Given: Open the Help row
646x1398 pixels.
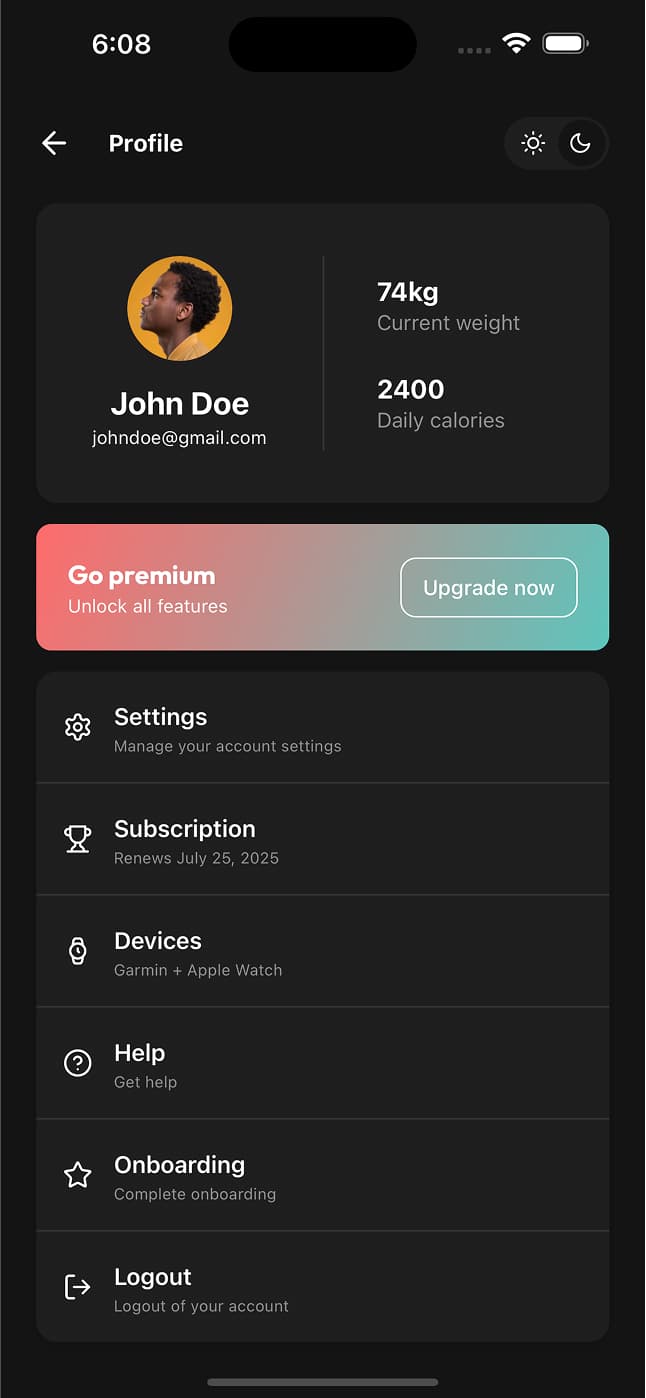Looking at the screenshot, I should pyautogui.click(x=322, y=1064).
